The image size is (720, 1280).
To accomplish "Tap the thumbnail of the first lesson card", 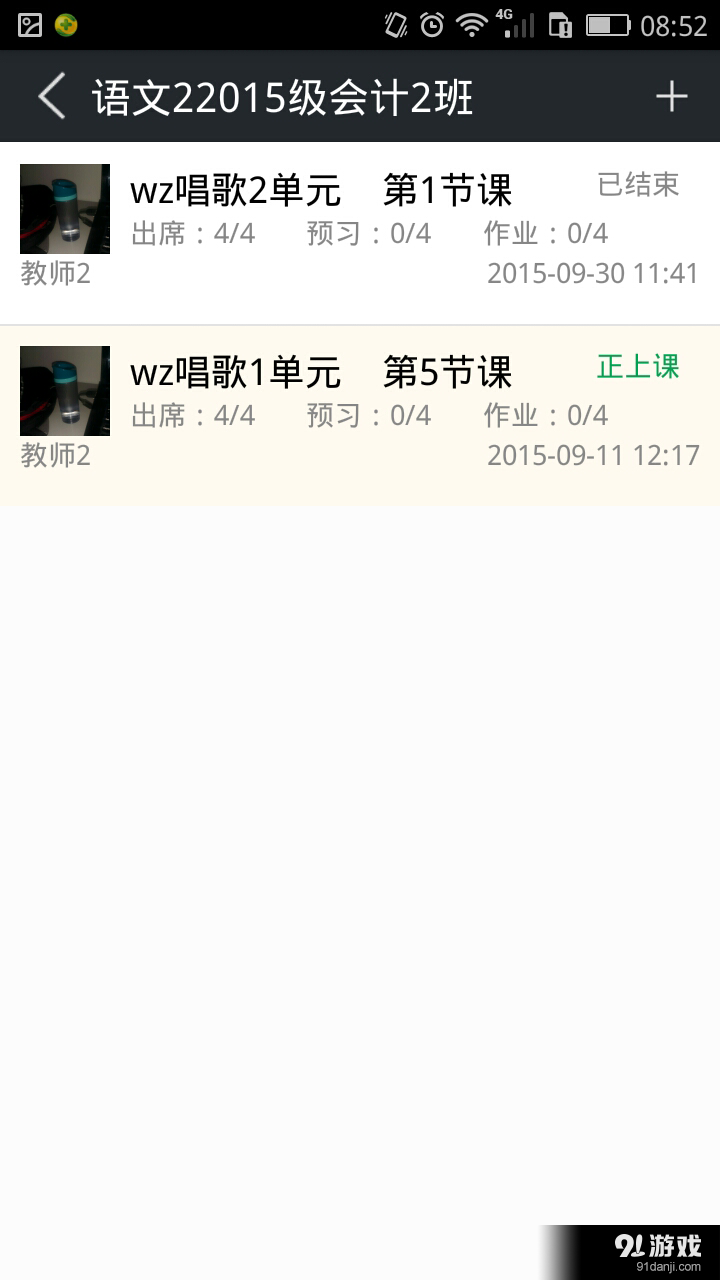I will (x=64, y=209).
